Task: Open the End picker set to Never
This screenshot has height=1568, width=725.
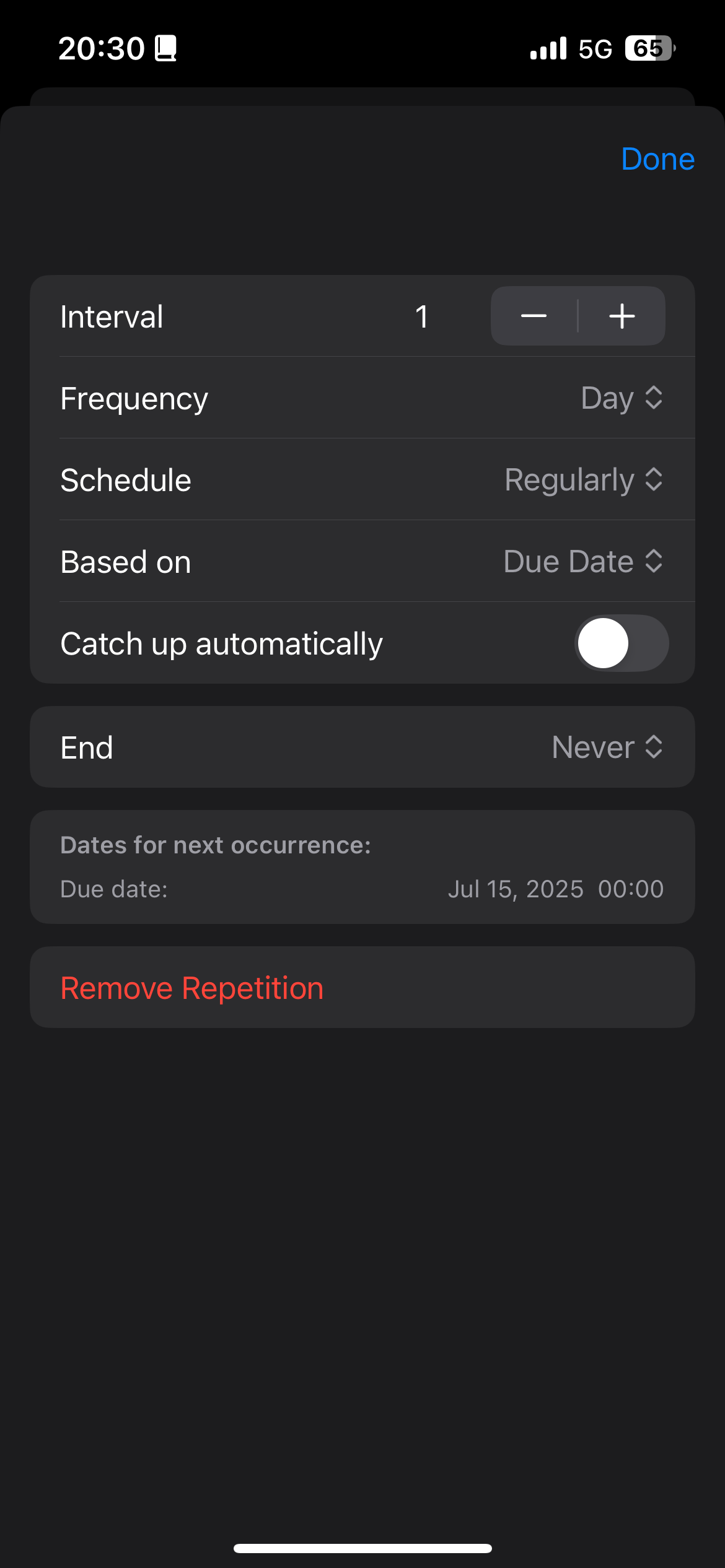Action: coord(607,747)
